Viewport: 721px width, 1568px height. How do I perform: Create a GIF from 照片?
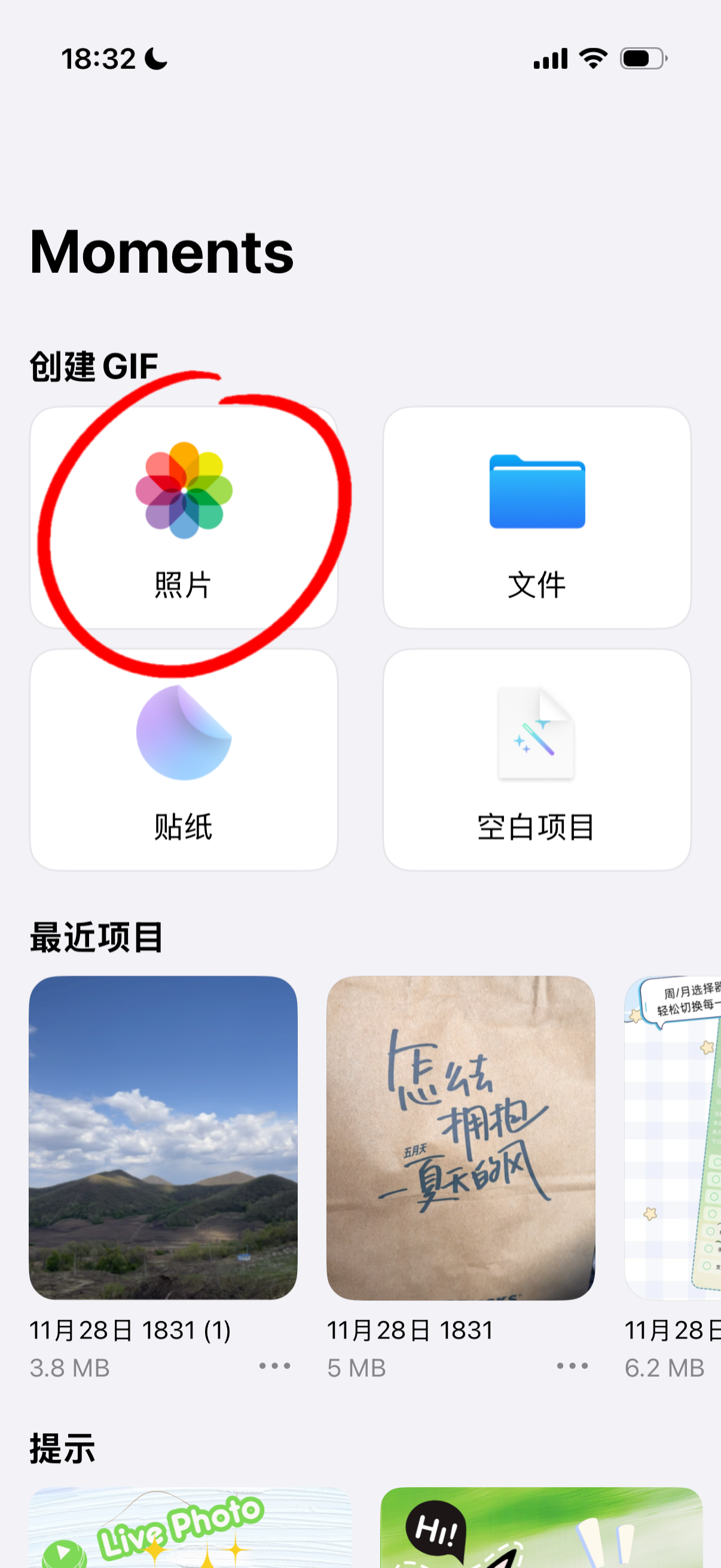click(x=183, y=518)
